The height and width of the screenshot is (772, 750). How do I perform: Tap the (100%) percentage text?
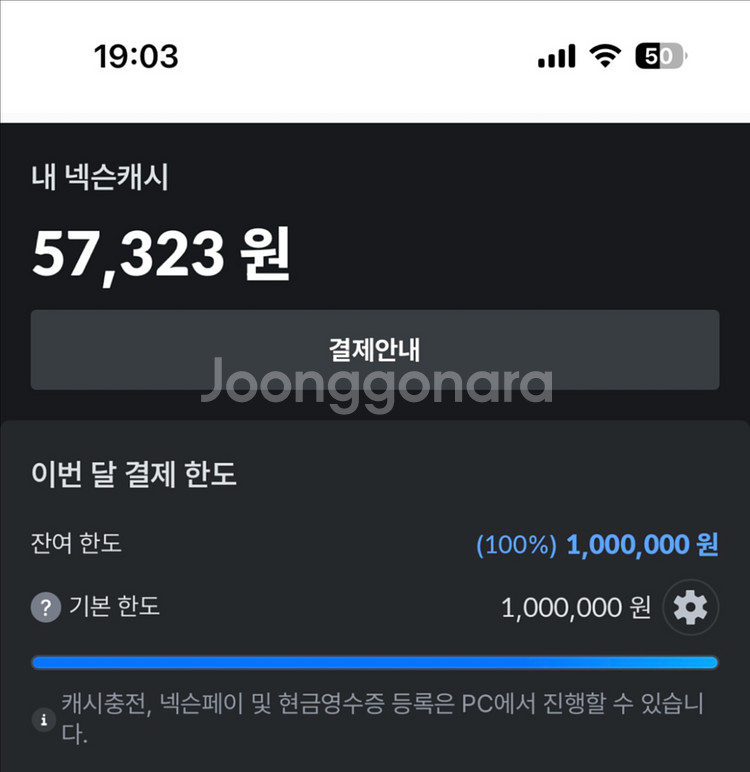point(515,545)
